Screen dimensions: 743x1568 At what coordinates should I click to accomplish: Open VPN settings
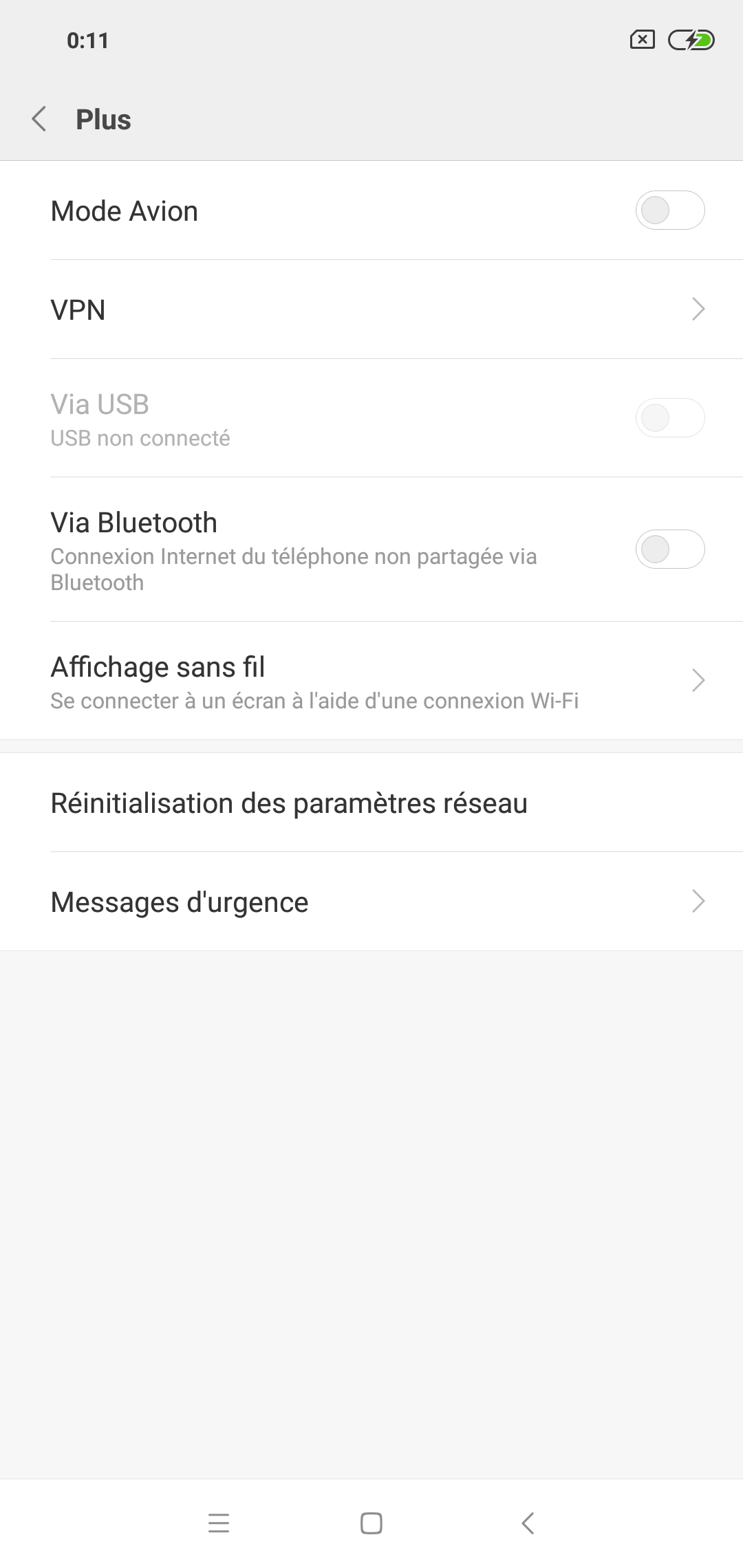coord(371,309)
